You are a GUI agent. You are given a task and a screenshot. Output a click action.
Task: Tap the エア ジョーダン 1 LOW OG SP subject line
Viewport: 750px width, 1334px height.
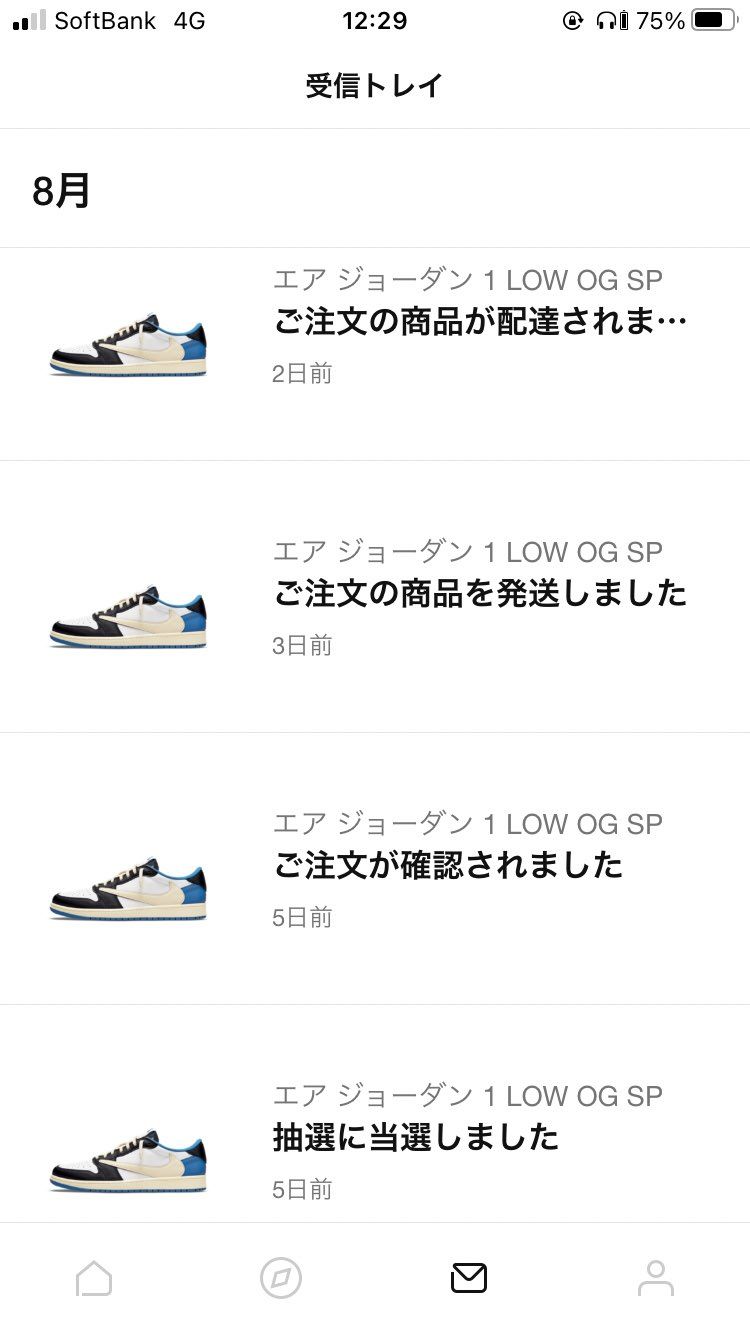(468, 279)
